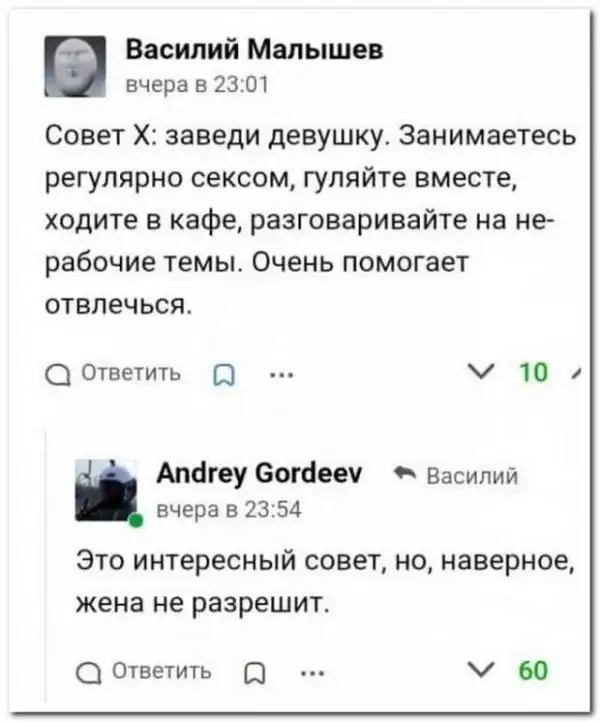Bookmark Василий Малышев's comment
This screenshot has width=600, height=722.
coord(224,374)
